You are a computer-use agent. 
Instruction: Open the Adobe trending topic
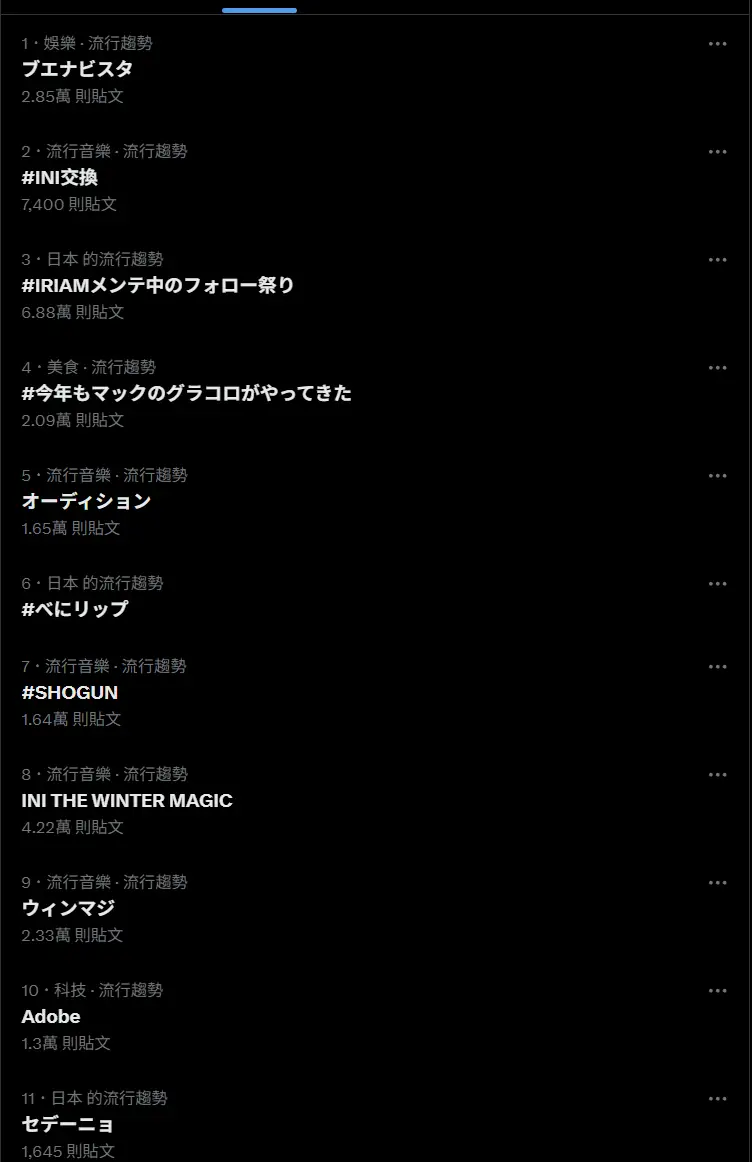coord(51,1016)
